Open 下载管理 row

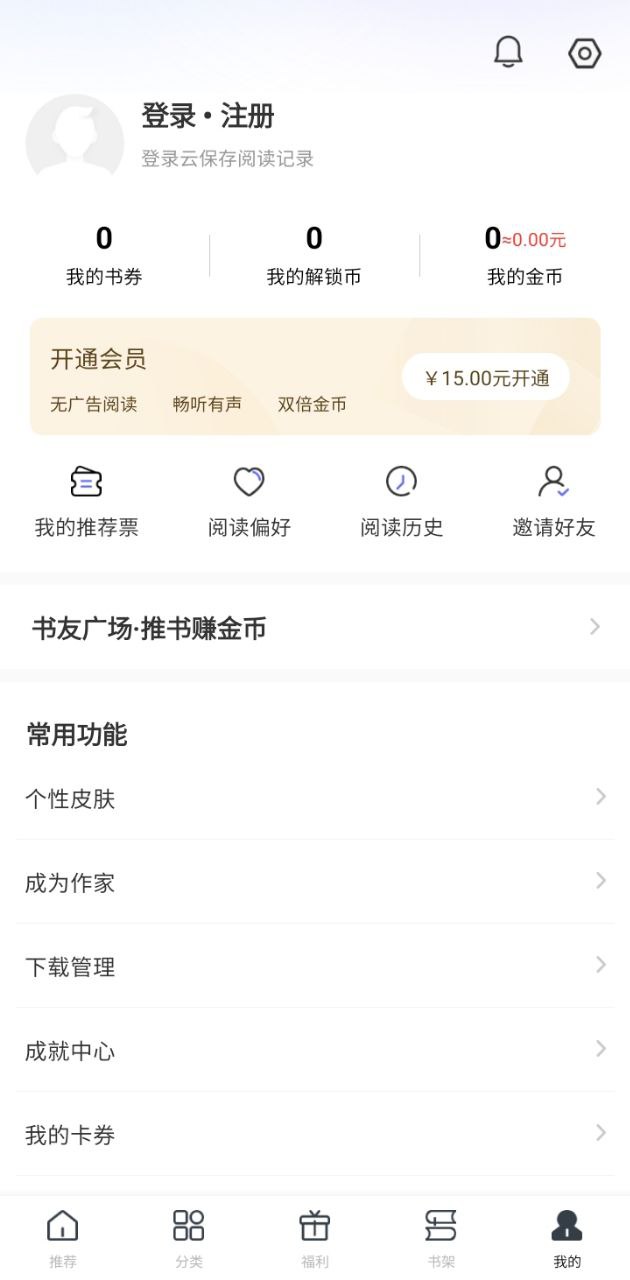coord(315,966)
